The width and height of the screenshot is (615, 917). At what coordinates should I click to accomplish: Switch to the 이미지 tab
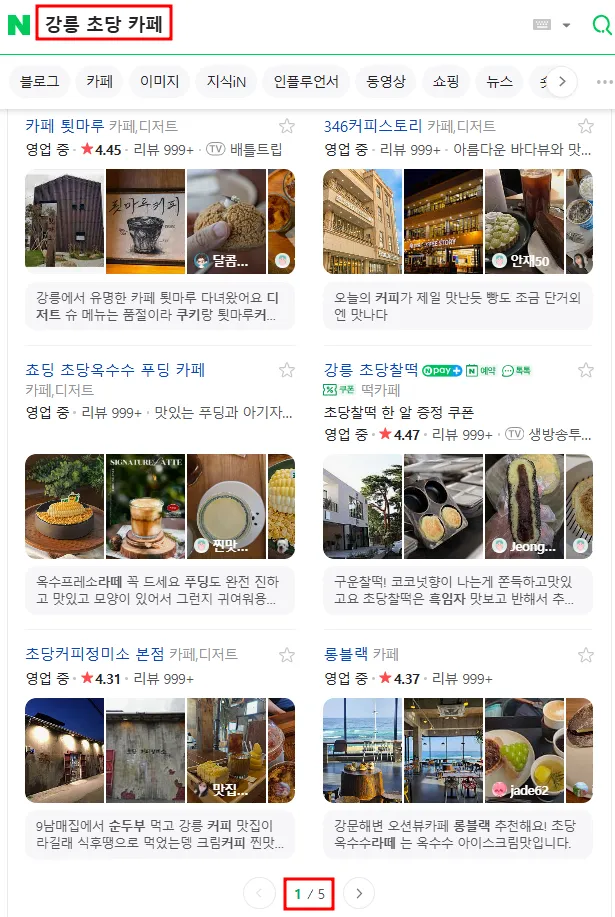point(160,81)
